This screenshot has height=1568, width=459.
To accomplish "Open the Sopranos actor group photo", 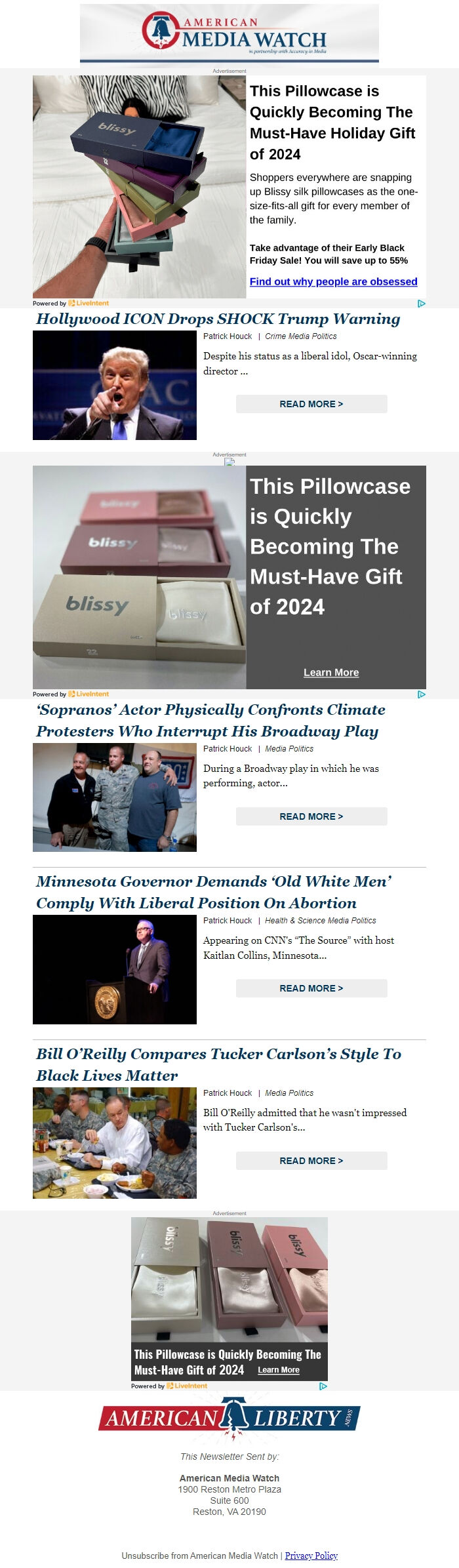I will click(115, 797).
